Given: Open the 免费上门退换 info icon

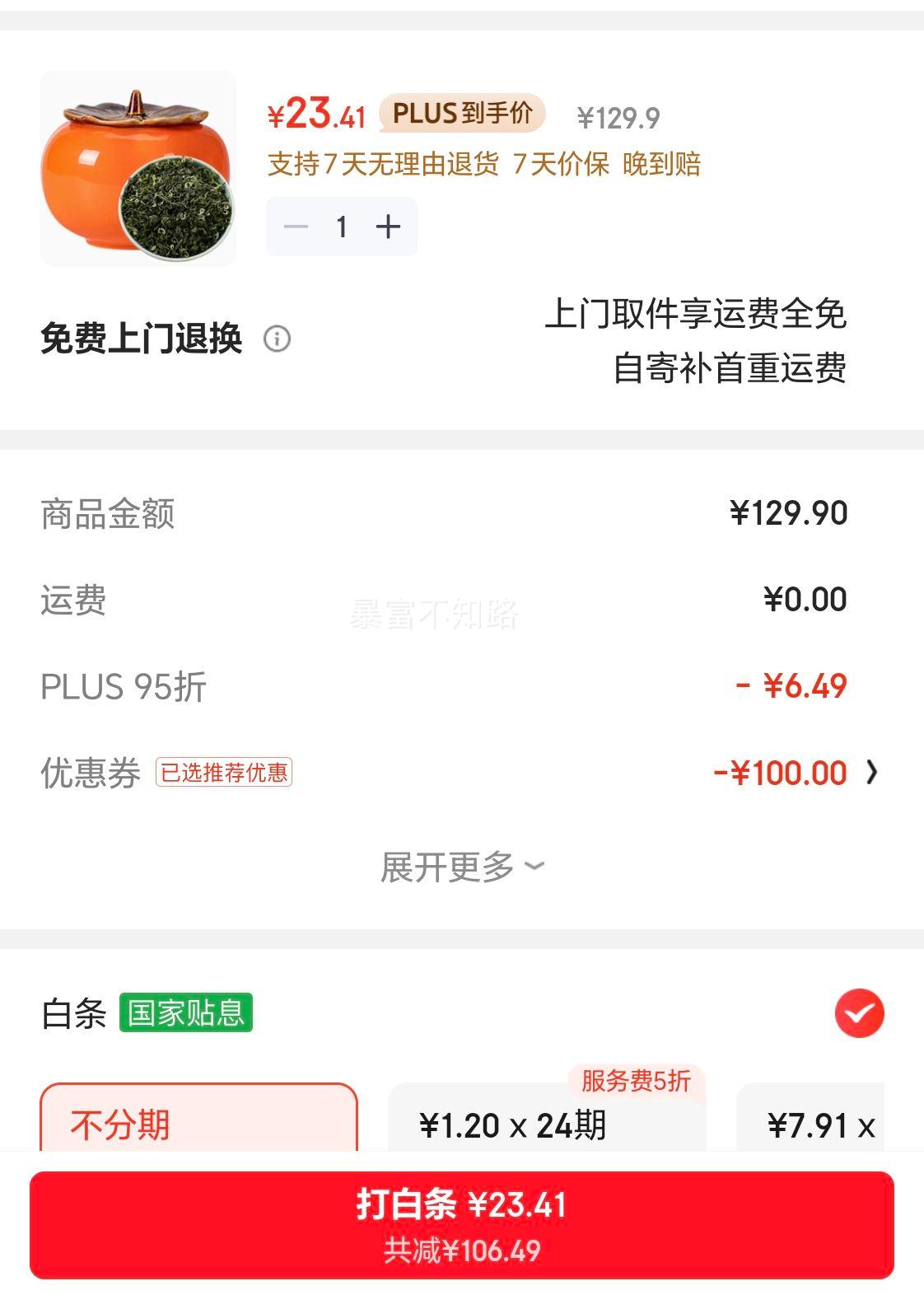Looking at the screenshot, I should pyautogui.click(x=277, y=339).
